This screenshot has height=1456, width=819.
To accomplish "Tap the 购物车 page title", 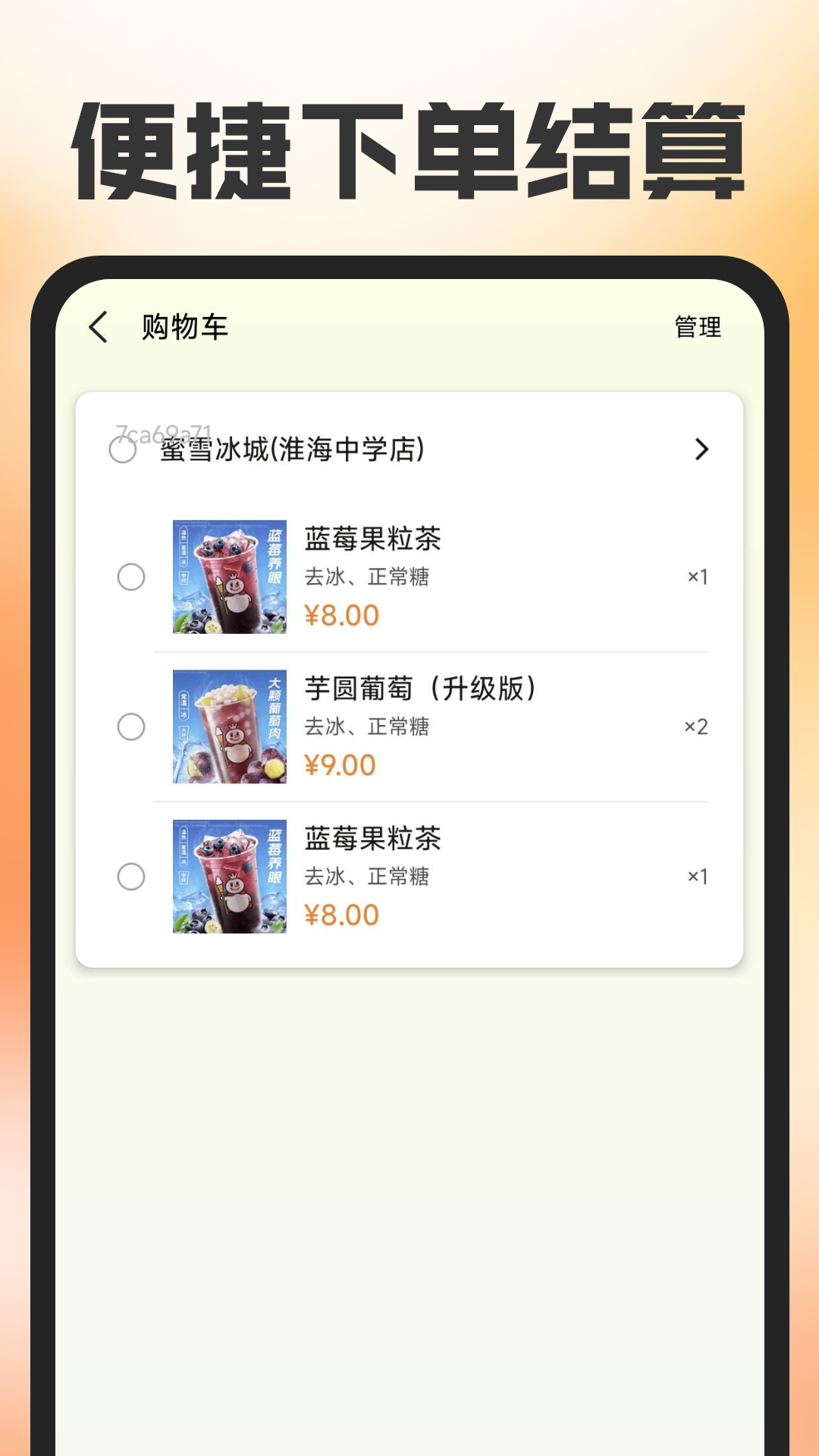I will pyautogui.click(x=184, y=326).
